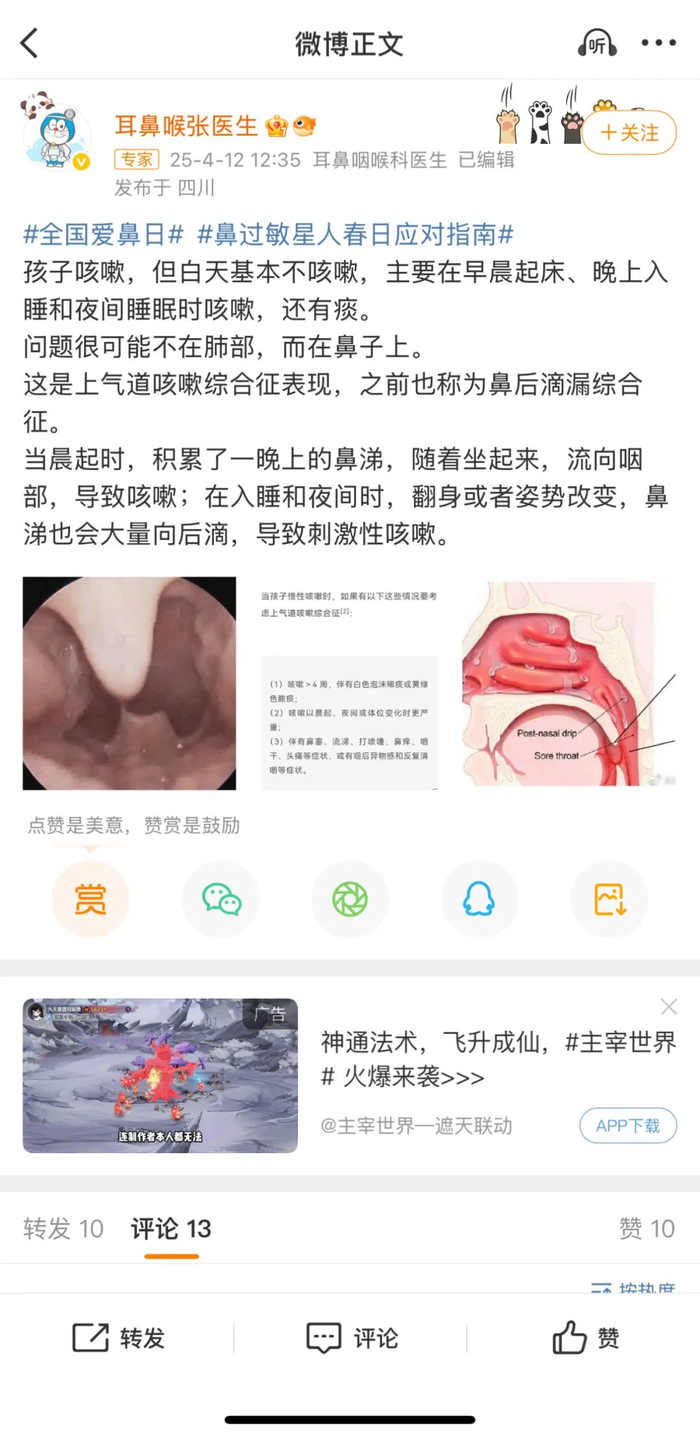The image size is (700, 1437).
Task: Save the post as an image
Action: [x=609, y=900]
